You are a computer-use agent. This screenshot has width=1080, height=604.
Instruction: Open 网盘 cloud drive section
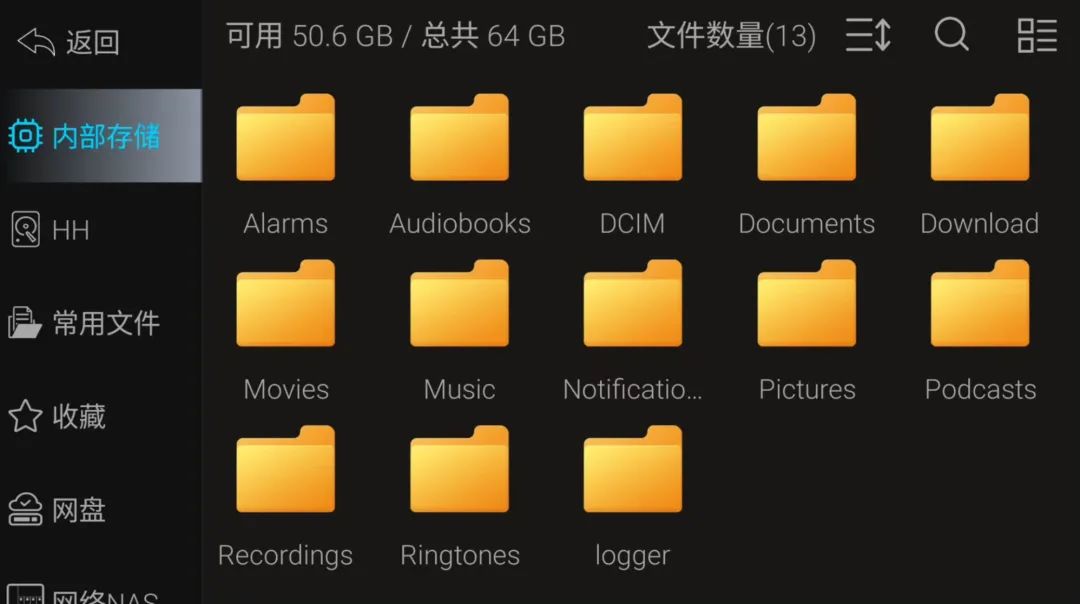[x=58, y=510]
